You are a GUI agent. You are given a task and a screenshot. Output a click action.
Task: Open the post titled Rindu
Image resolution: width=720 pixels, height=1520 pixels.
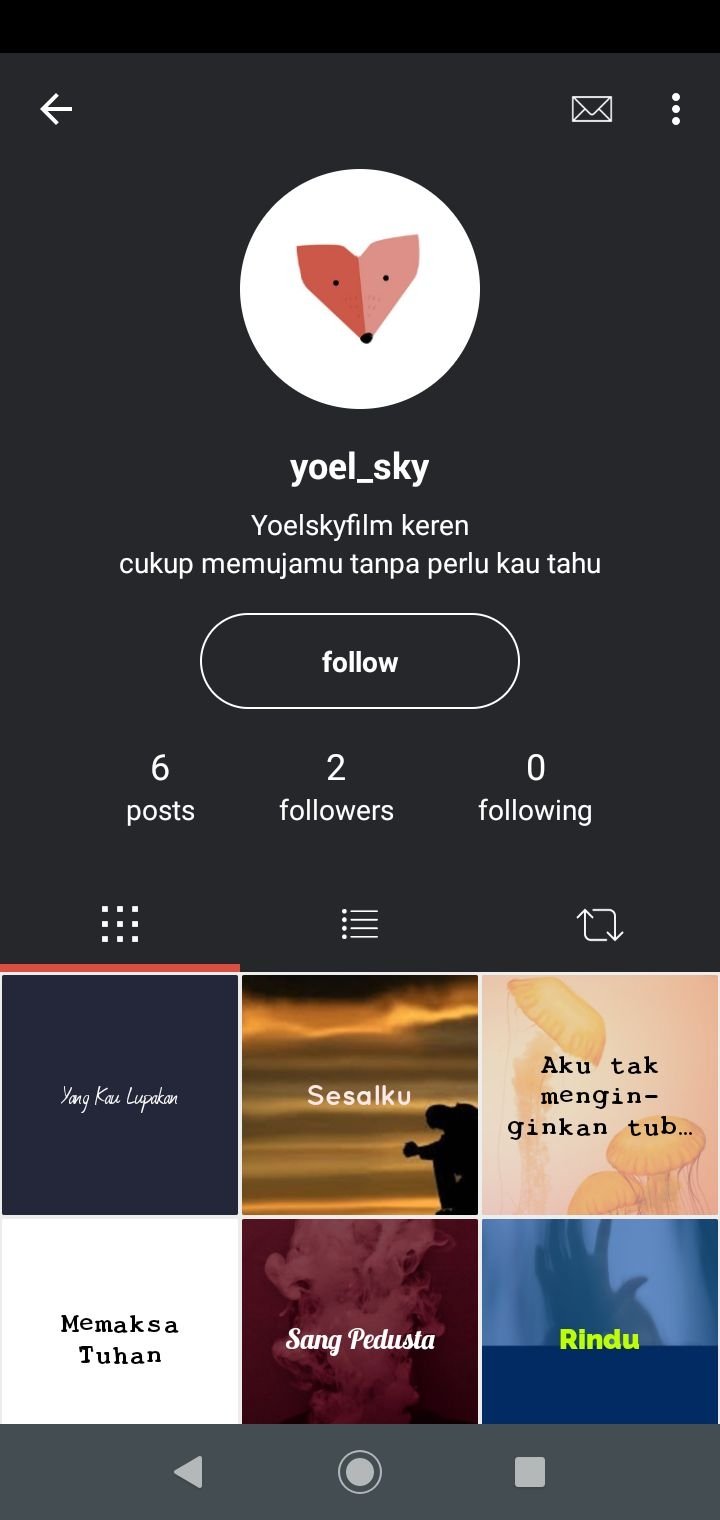pyautogui.click(x=600, y=1322)
